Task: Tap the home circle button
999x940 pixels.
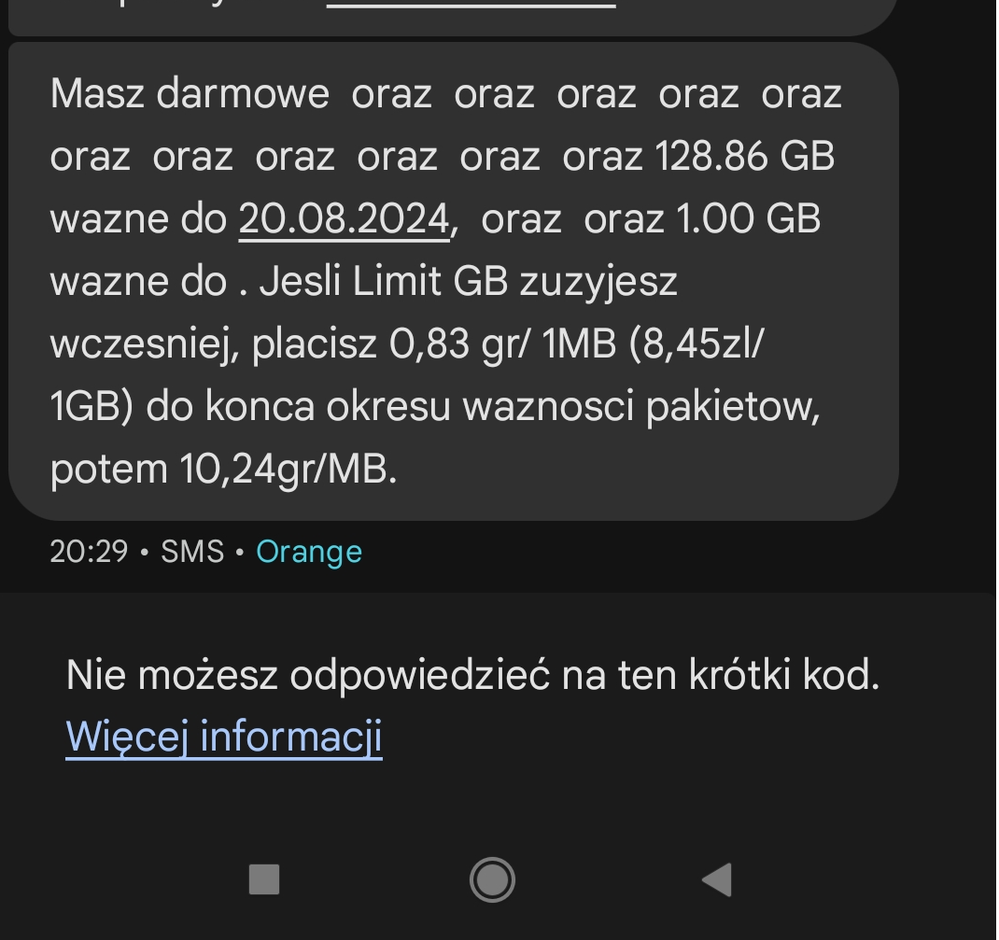Action: pyautogui.click(x=492, y=879)
